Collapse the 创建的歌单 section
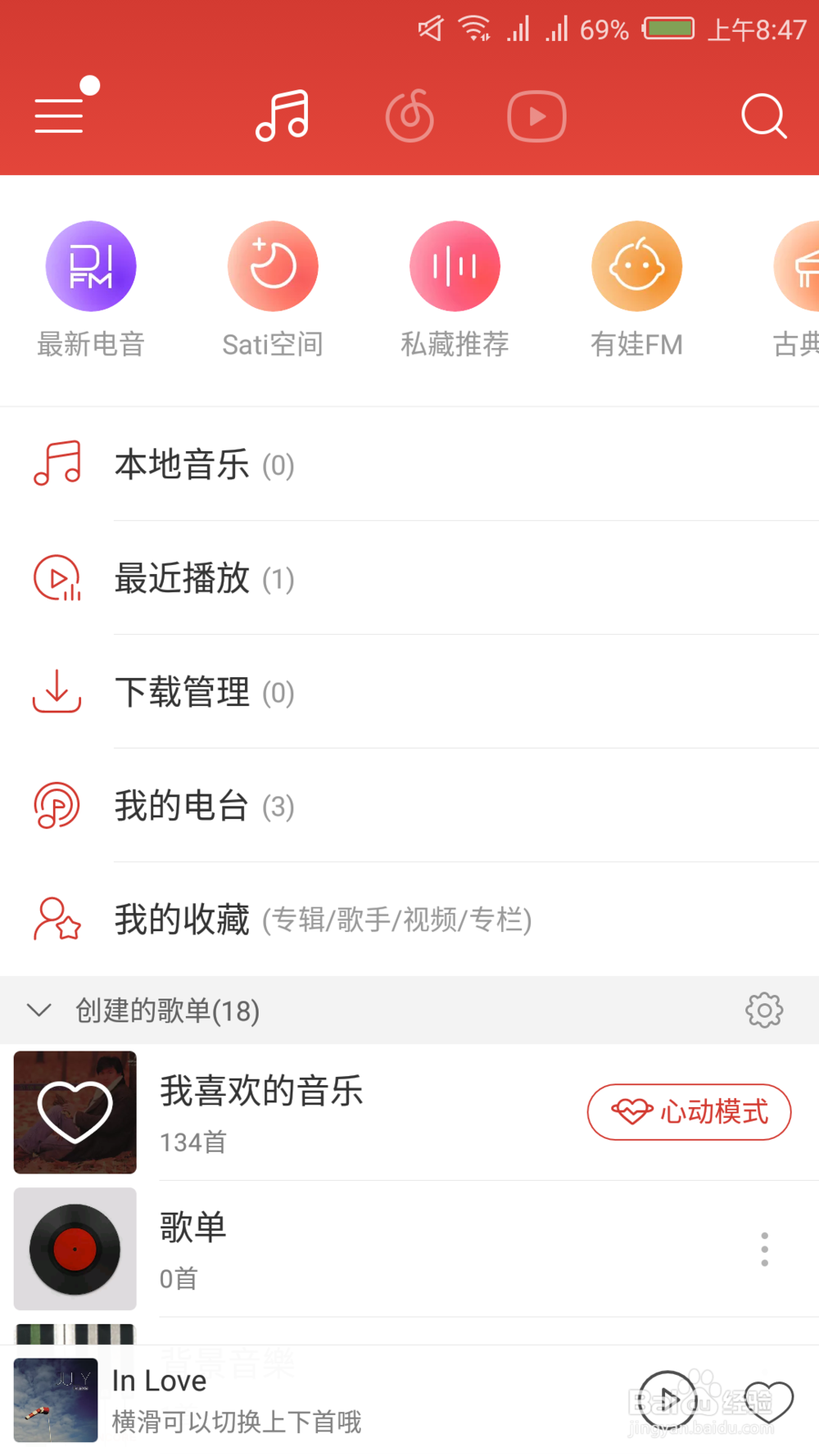This screenshot has width=819, height=1456. [x=39, y=1010]
